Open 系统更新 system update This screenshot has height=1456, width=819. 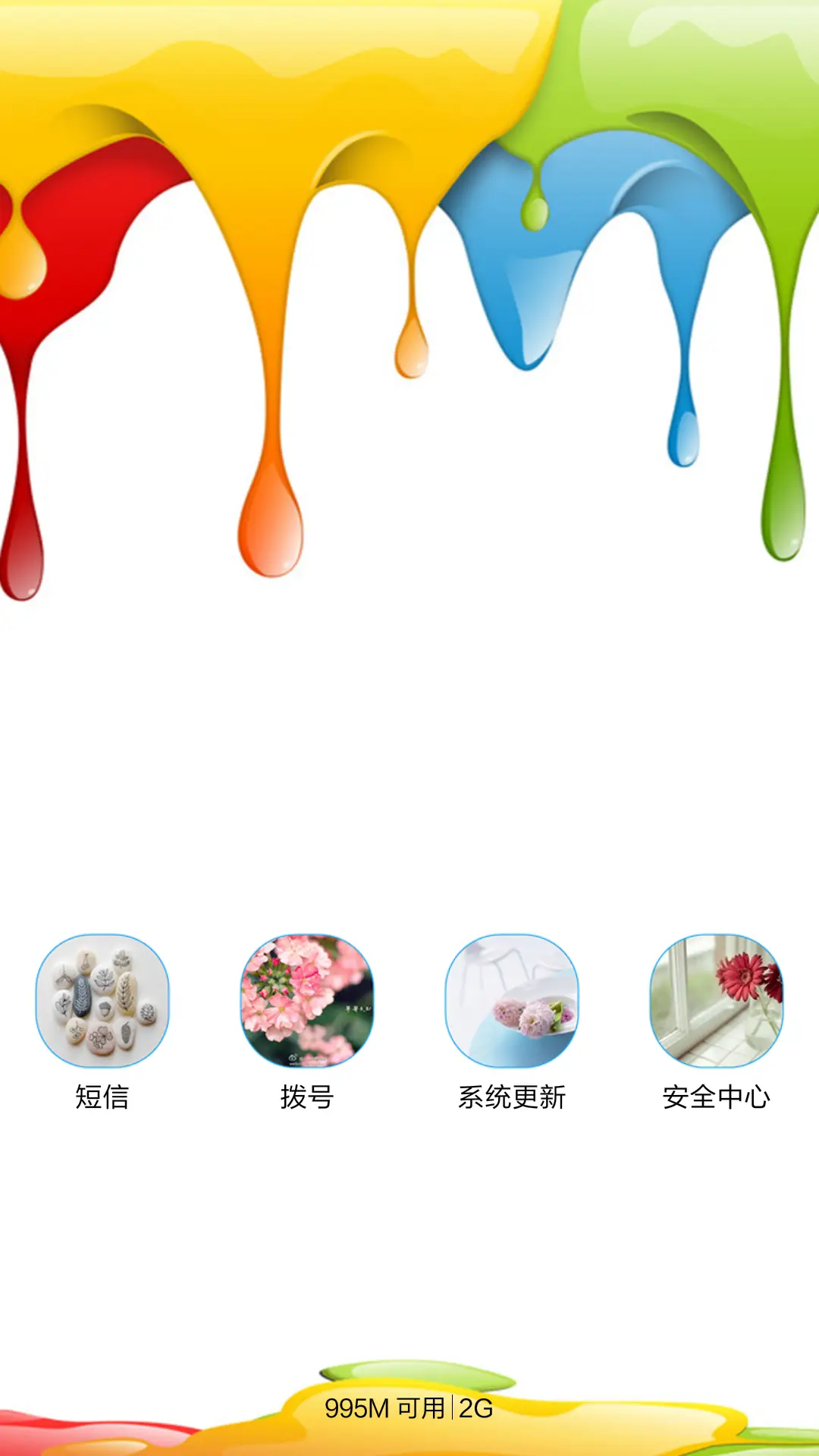[x=512, y=1001]
